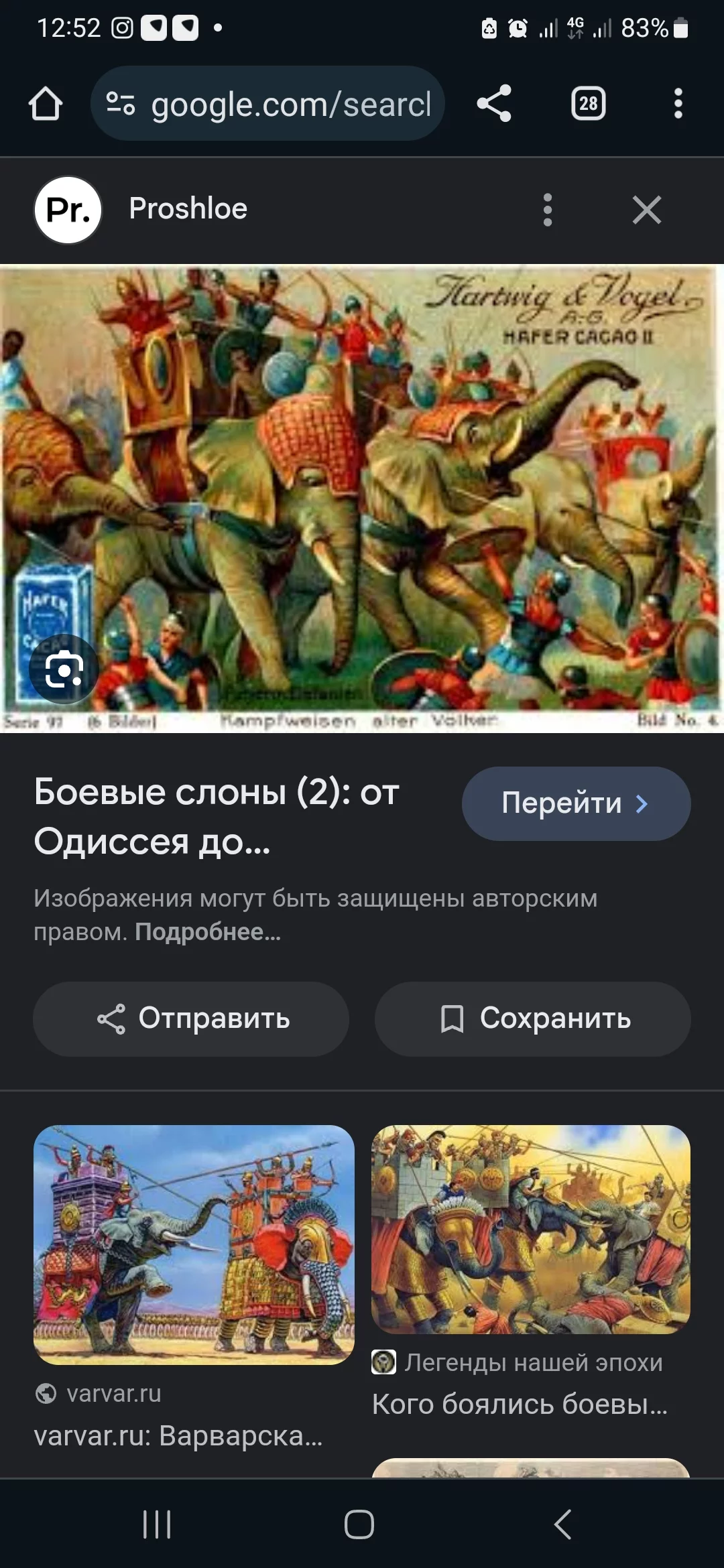The width and height of the screenshot is (724, 1568).
Task: Tap the google.com address bar
Action: pyautogui.click(x=268, y=104)
